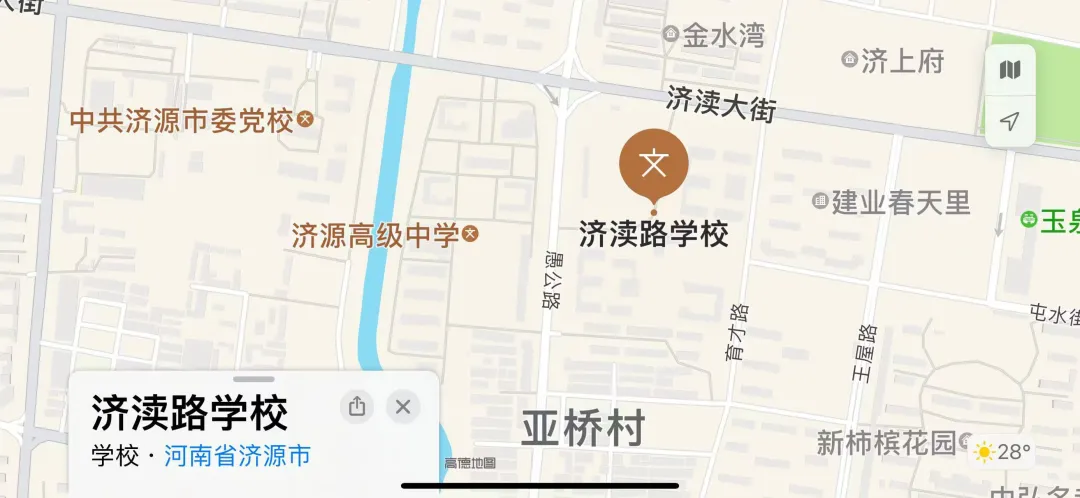Open the map mode selector
The width and height of the screenshot is (1080, 498).
coord(1010,70)
